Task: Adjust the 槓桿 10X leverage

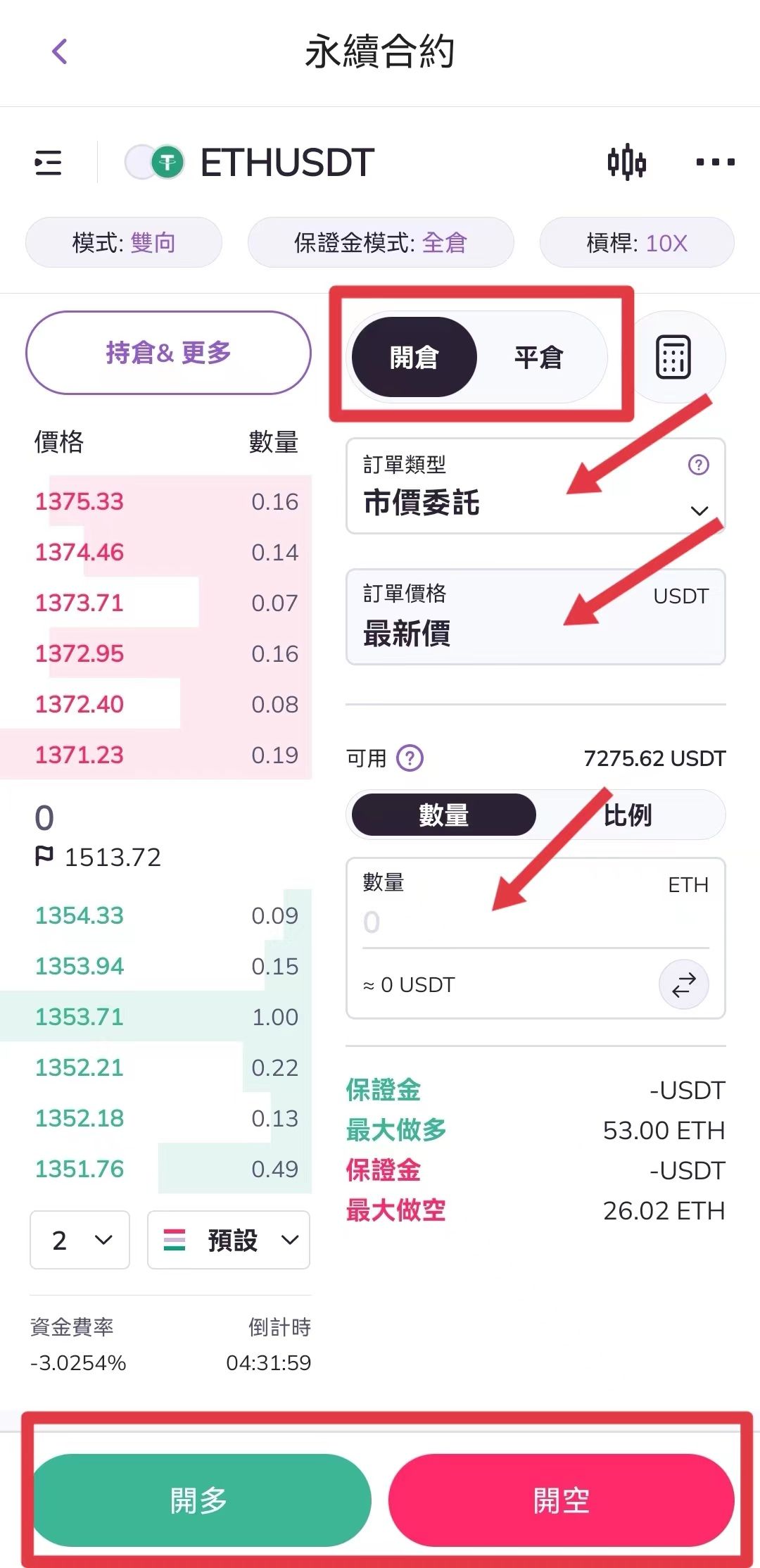Action: click(637, 242)
